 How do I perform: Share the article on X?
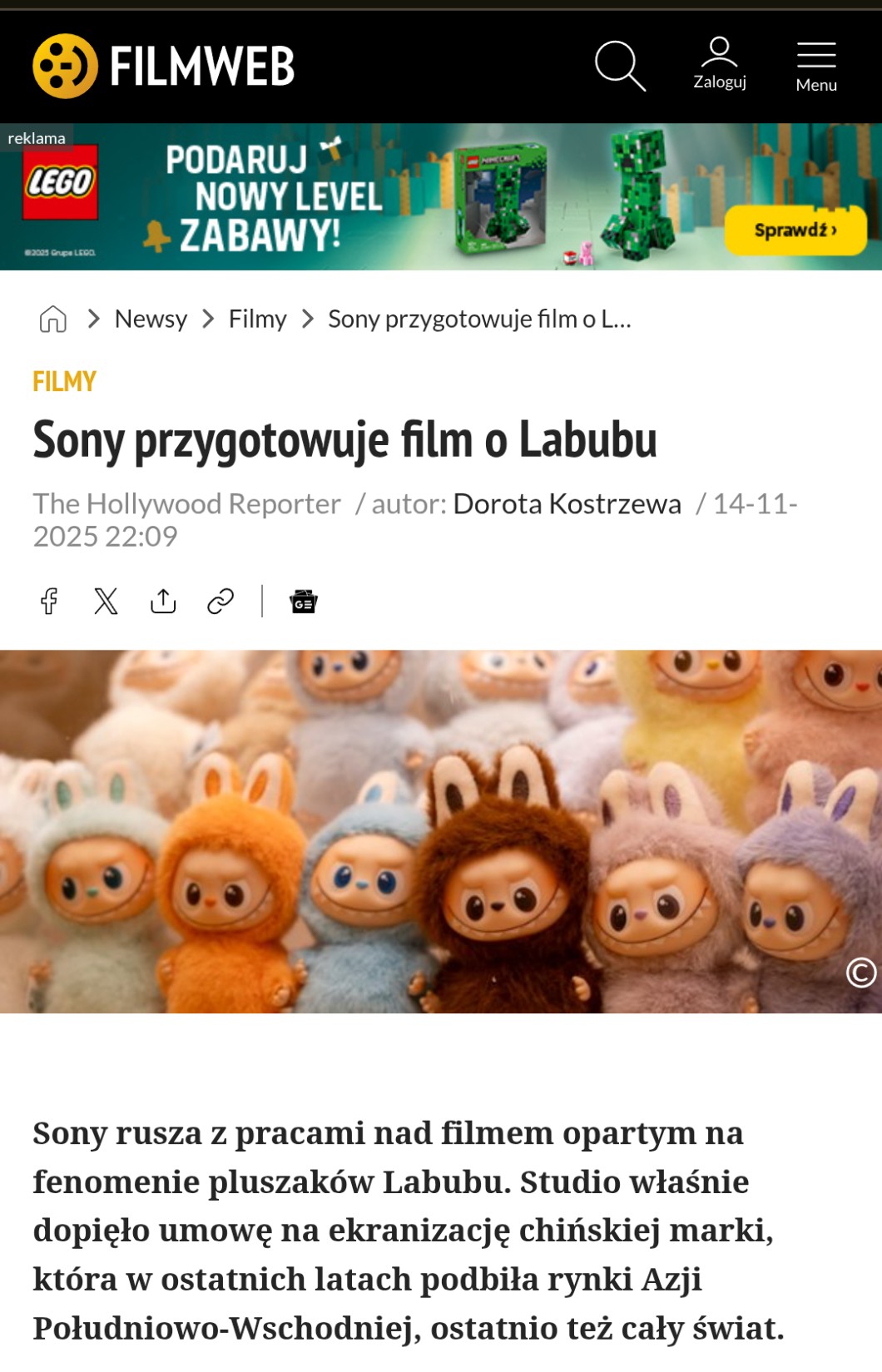tap(107, 601)
